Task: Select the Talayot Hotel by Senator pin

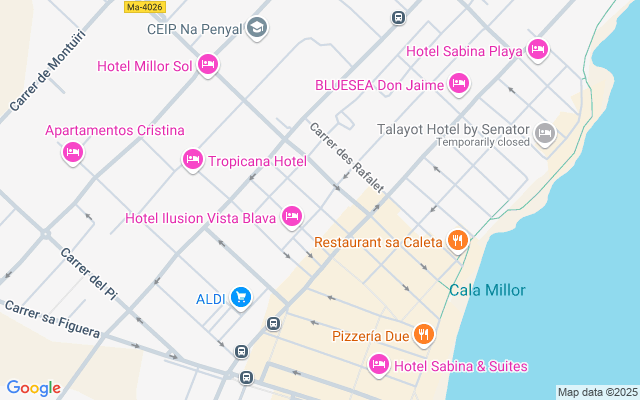Action: tap(545, 132)
